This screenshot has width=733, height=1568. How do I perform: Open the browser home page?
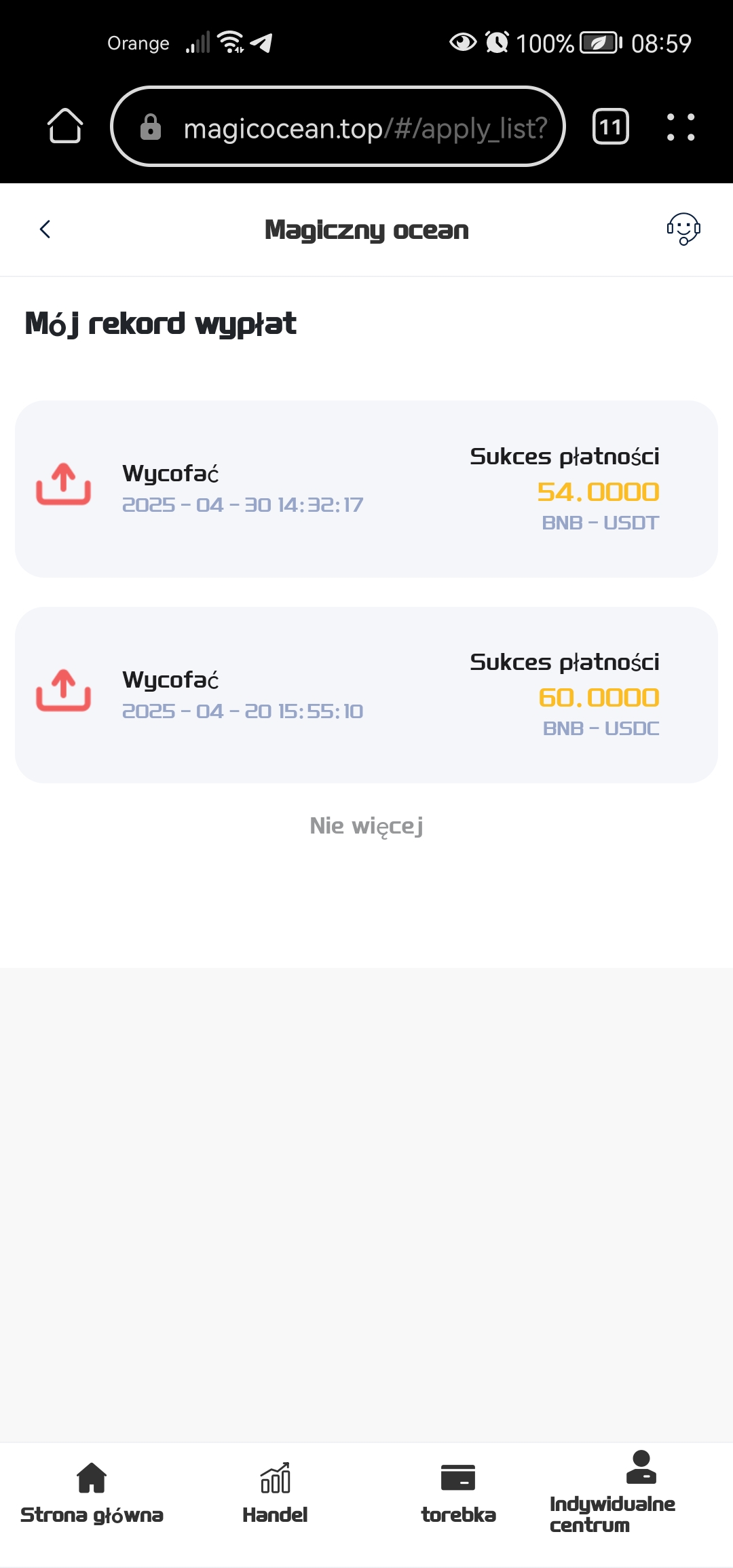point(65,126)
